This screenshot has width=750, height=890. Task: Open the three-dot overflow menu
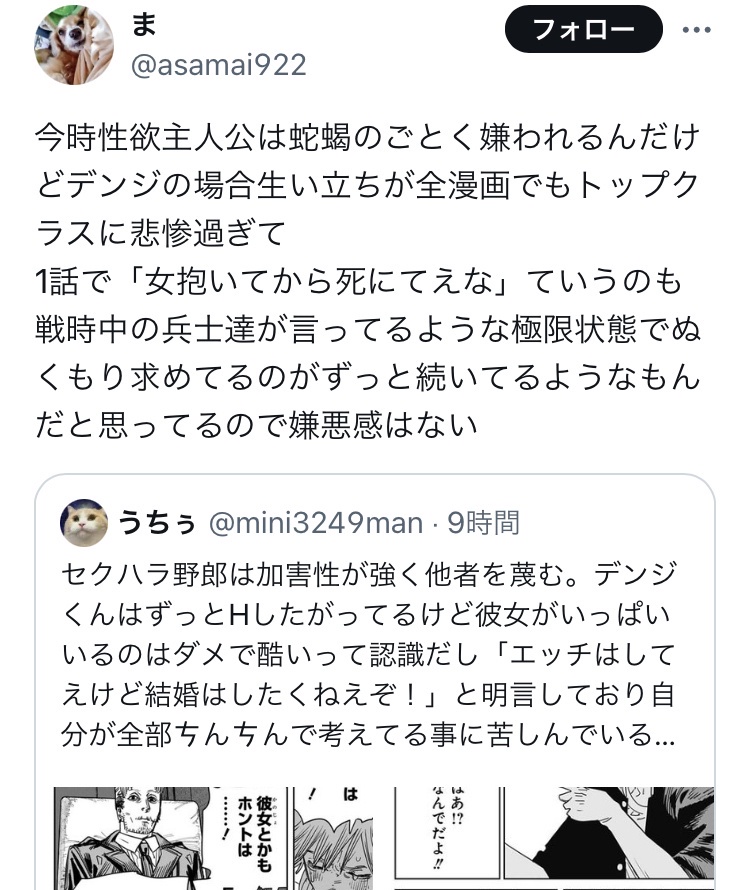[696, 30]
